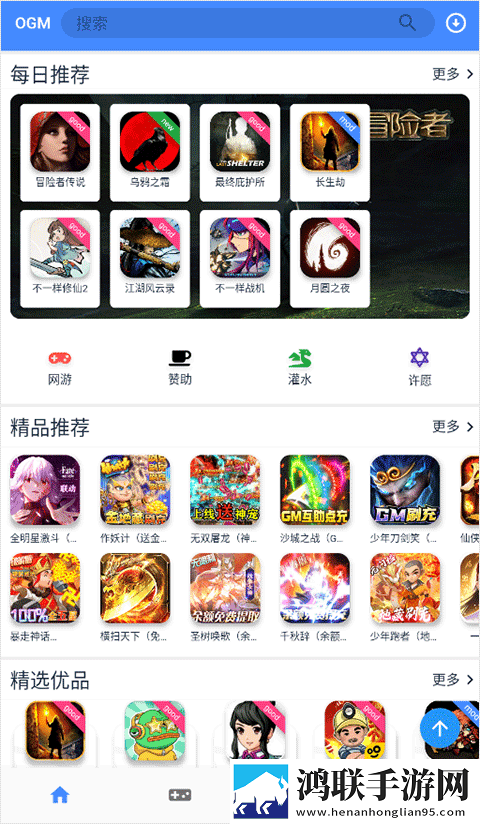Go to the 网游 category
This screenshot has width=480, height=824.
(59, 368)
